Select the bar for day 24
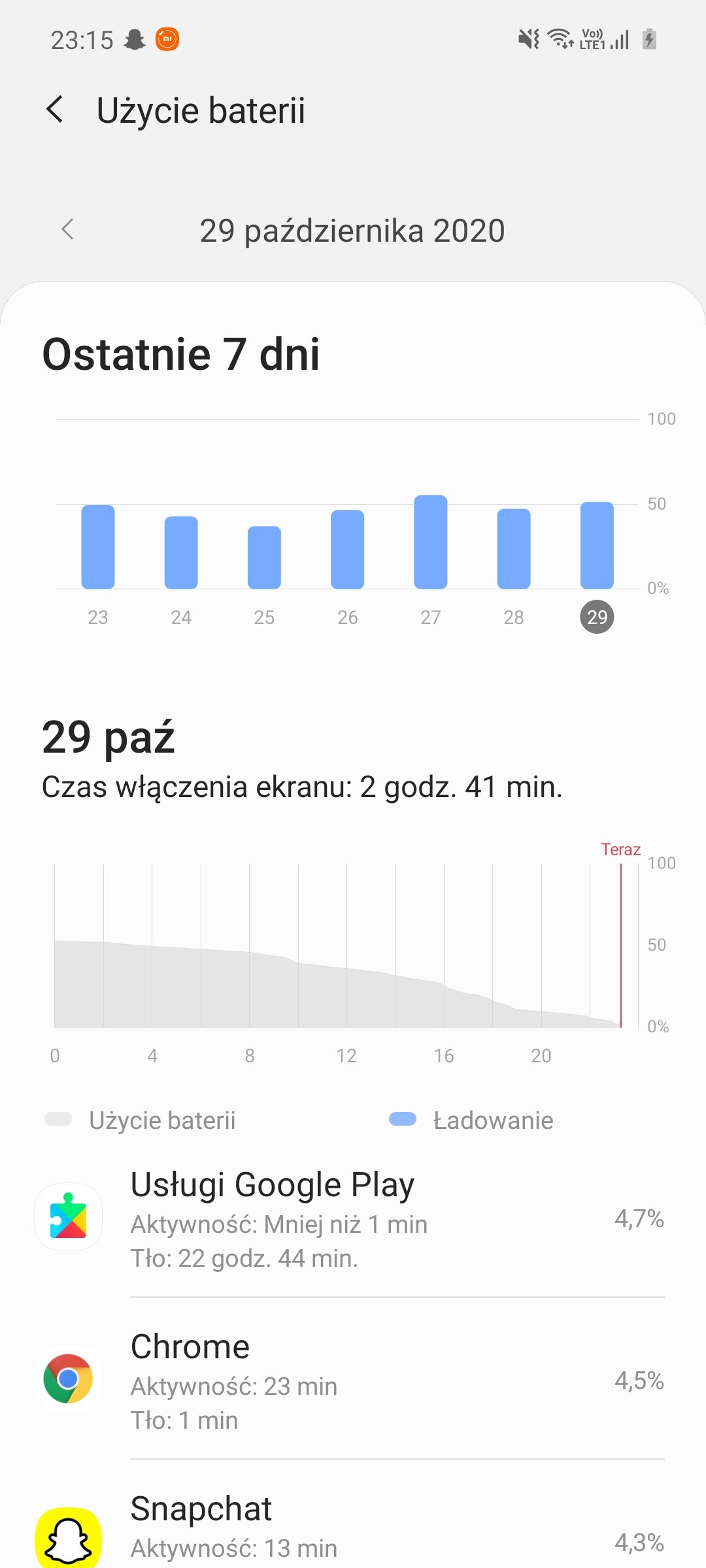This screenshot has height=1568, width=706. tap(181, 553)
